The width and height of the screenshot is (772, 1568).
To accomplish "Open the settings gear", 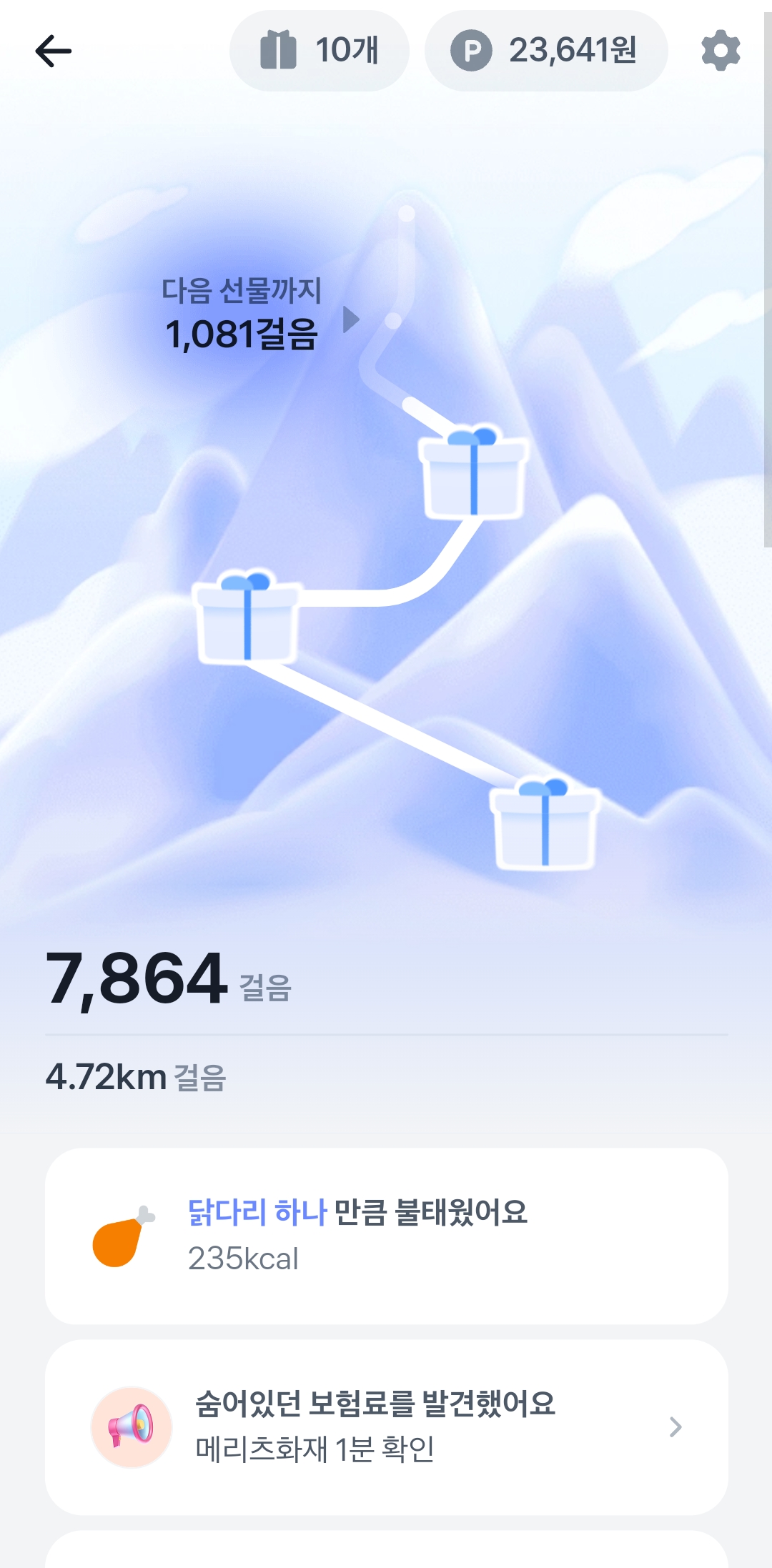I will 721,51.
